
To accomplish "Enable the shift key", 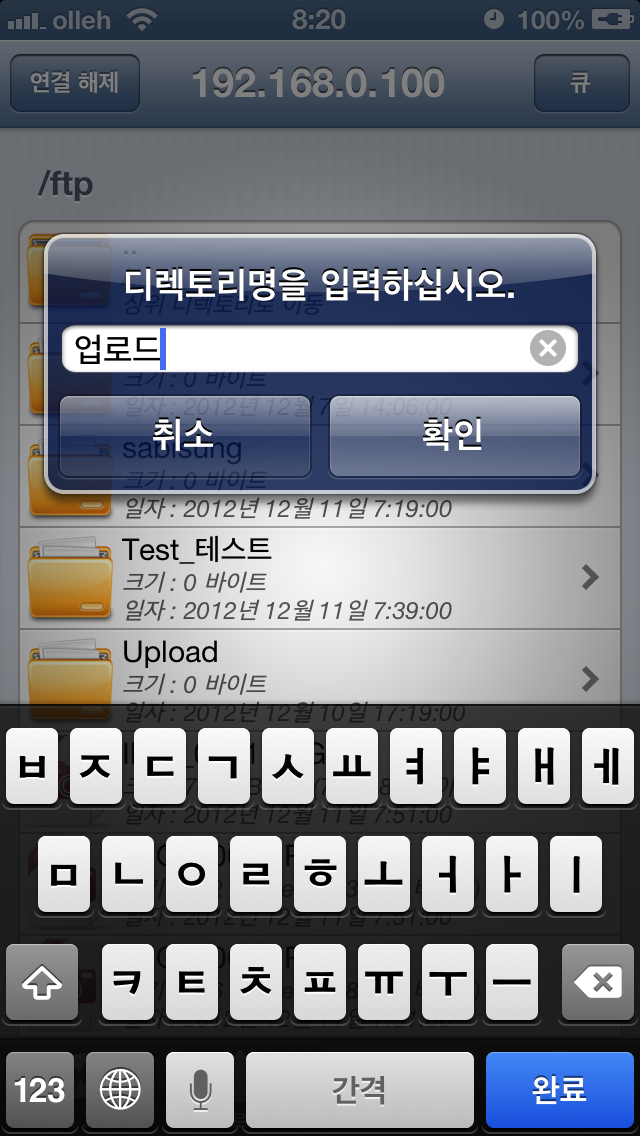I will (41, 984).
